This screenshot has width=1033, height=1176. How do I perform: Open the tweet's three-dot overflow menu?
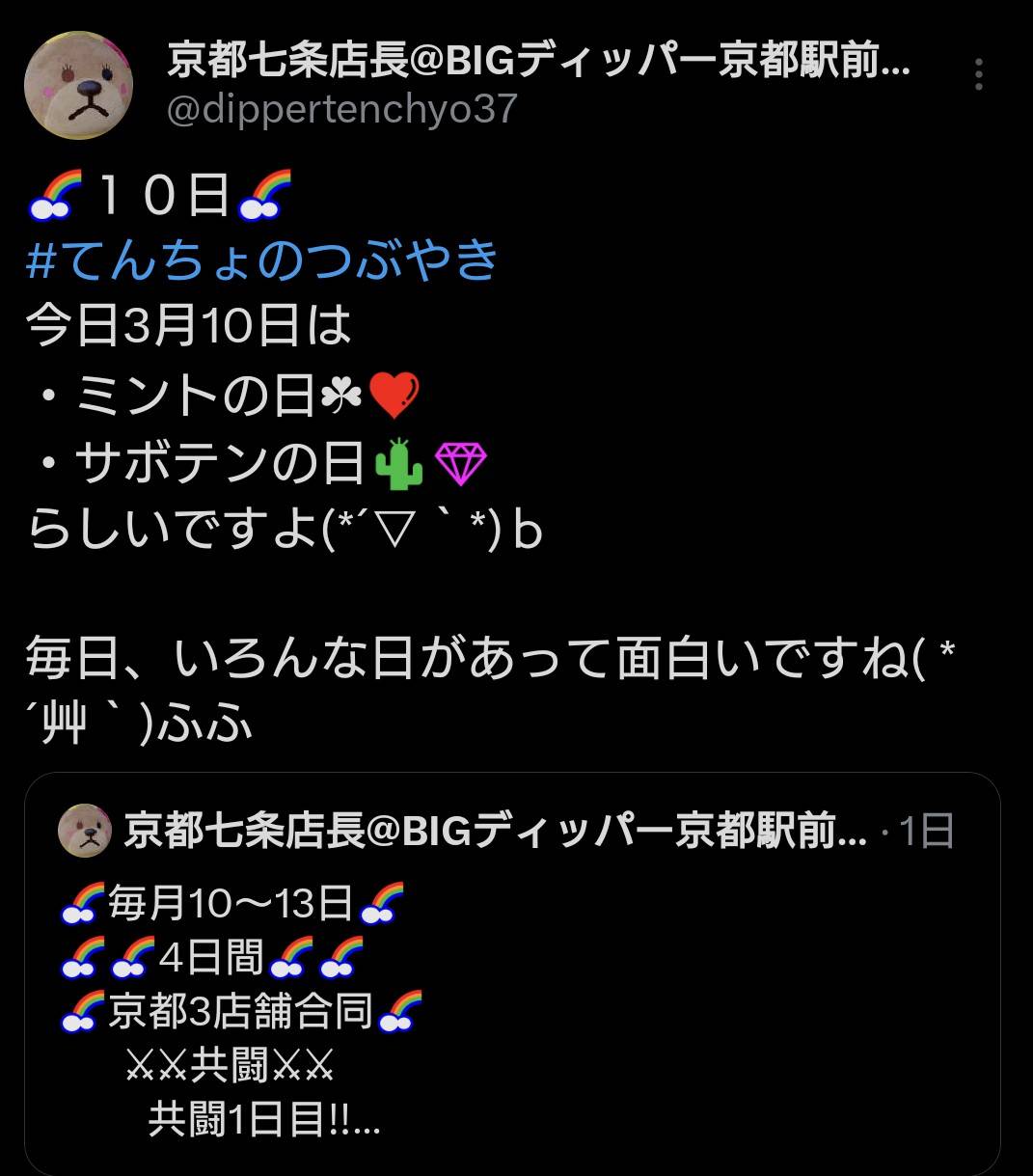click(979, 74)
